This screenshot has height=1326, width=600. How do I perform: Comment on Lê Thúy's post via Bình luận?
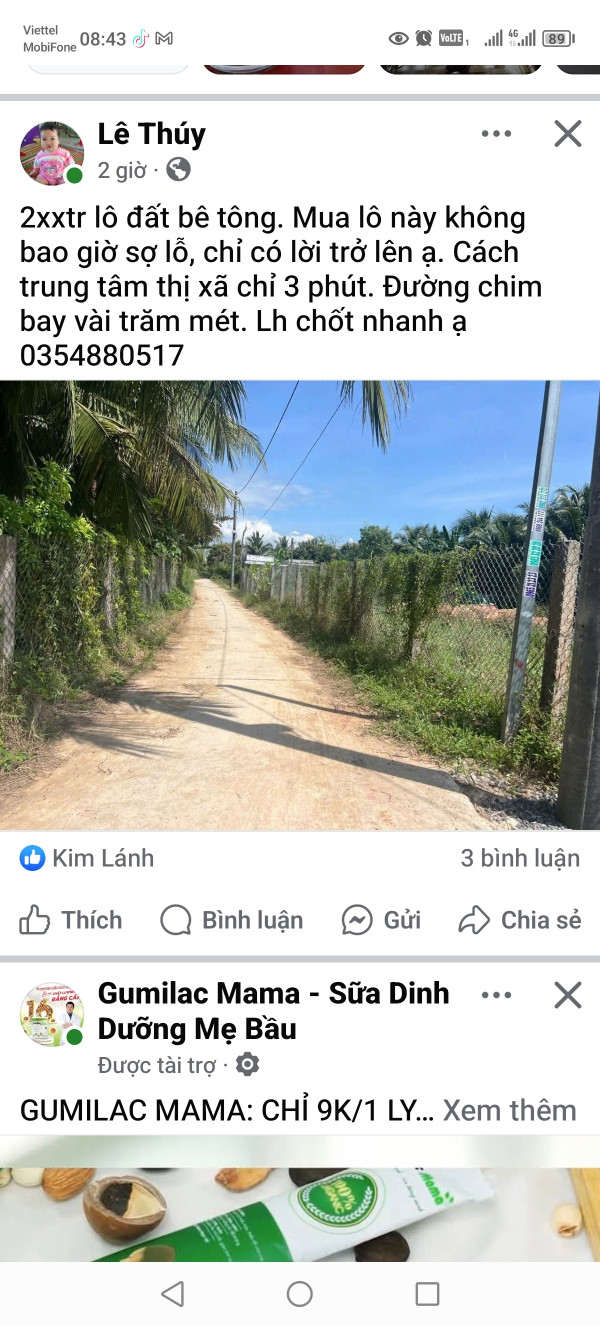pyautogui.click(x=232, y=920)
